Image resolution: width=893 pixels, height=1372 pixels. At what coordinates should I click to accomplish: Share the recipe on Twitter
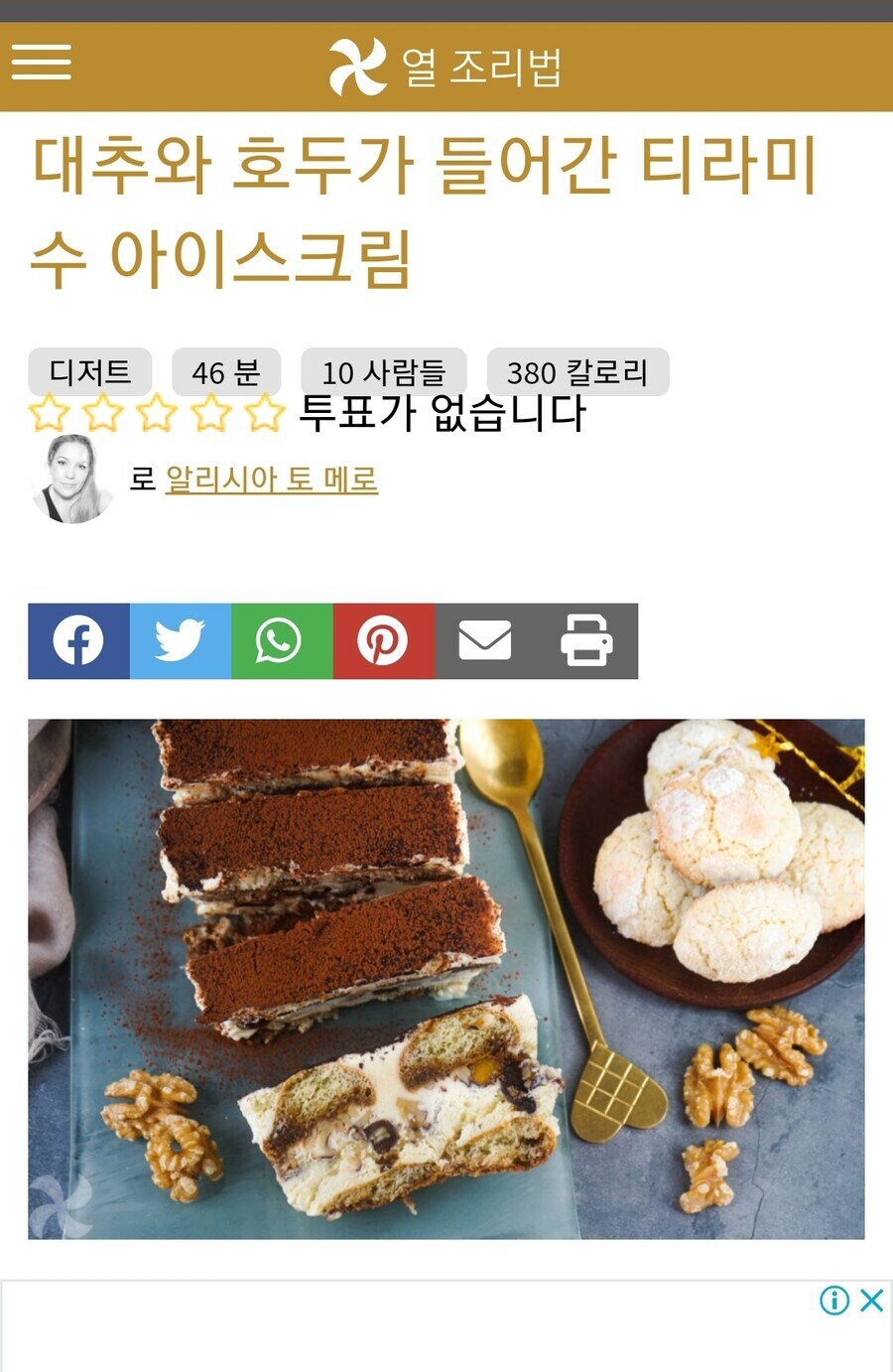(x=179, y=640)
